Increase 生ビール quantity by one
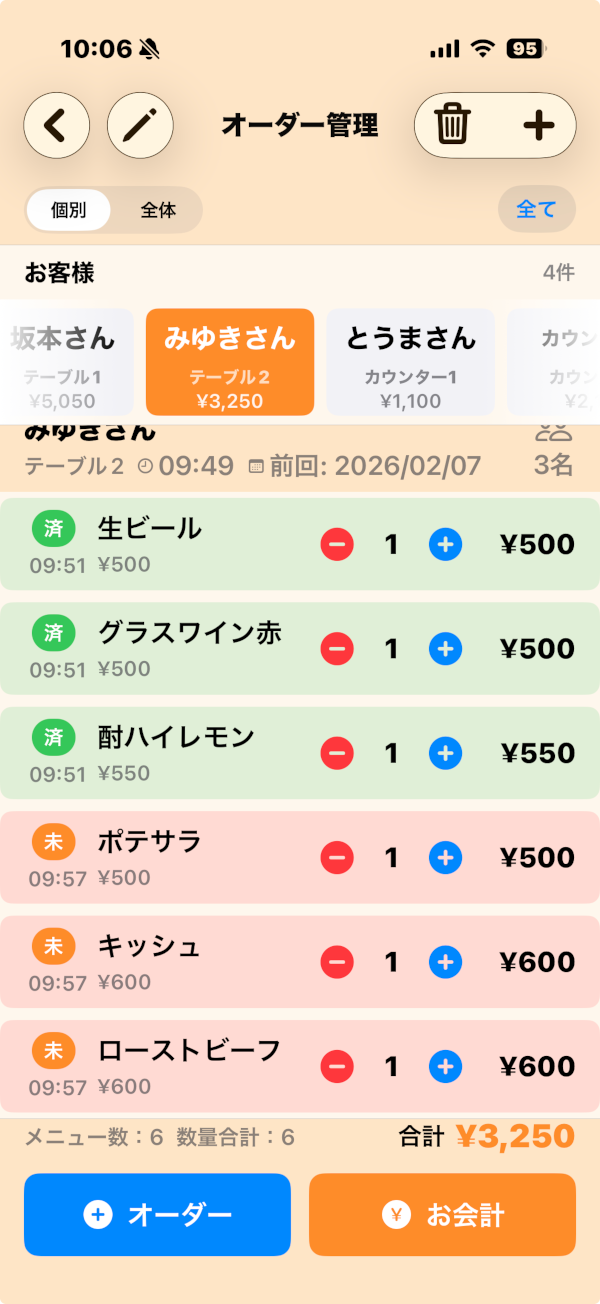The width and height of the screenshot is (600, 1304). [x=446, y=545]
